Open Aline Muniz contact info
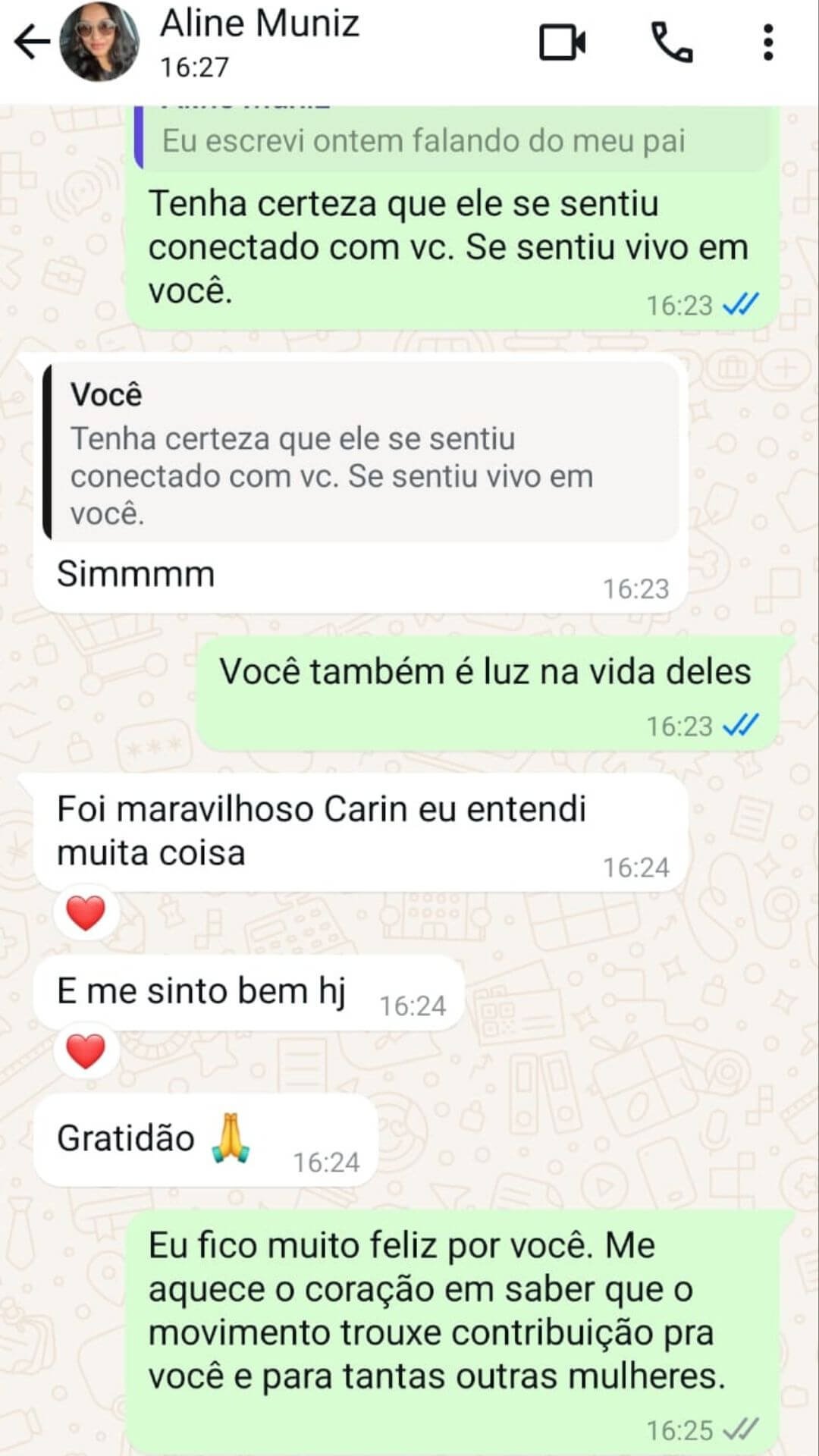The image size is (819, 1456). pyautogui.click(x=259, y=42)
